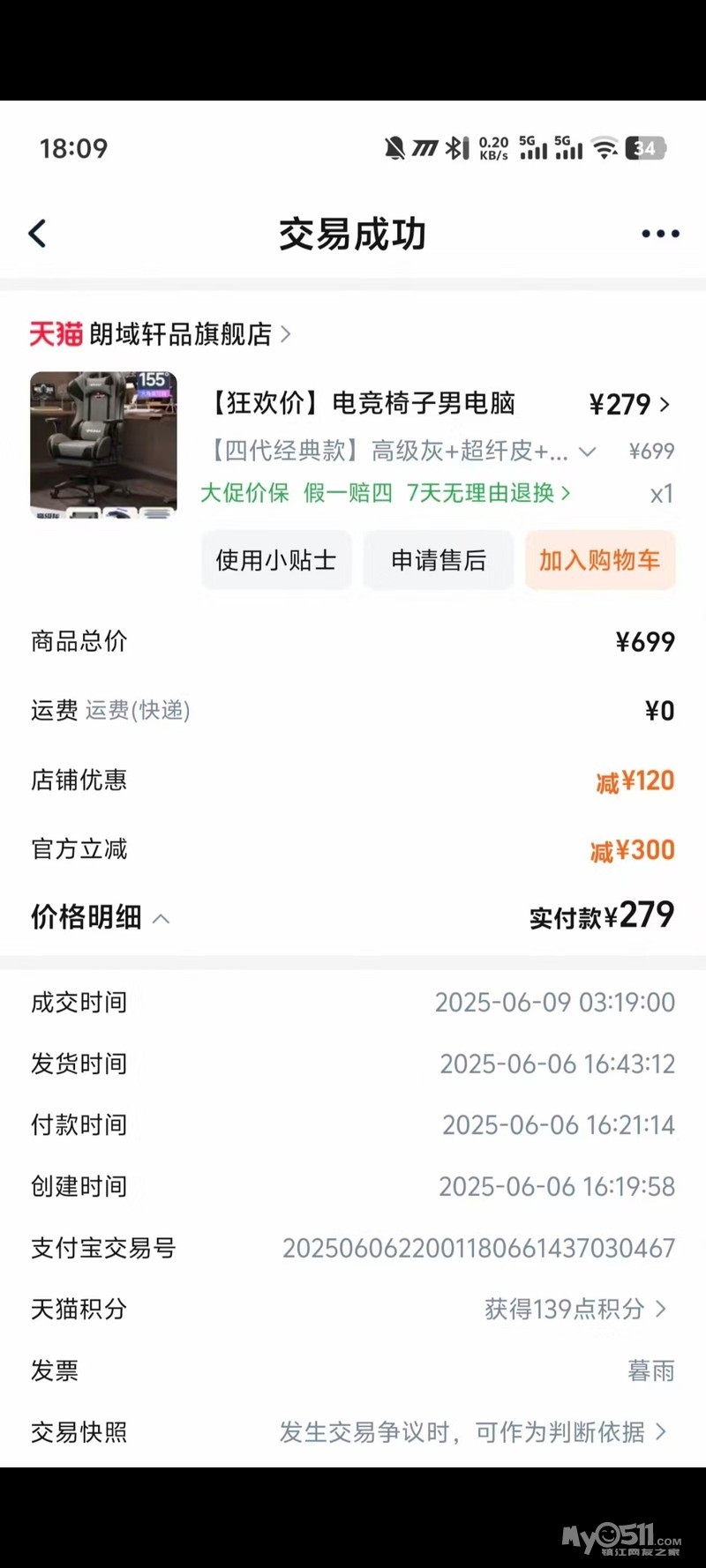Open the three-dot overflow menu

click(660, 234)
